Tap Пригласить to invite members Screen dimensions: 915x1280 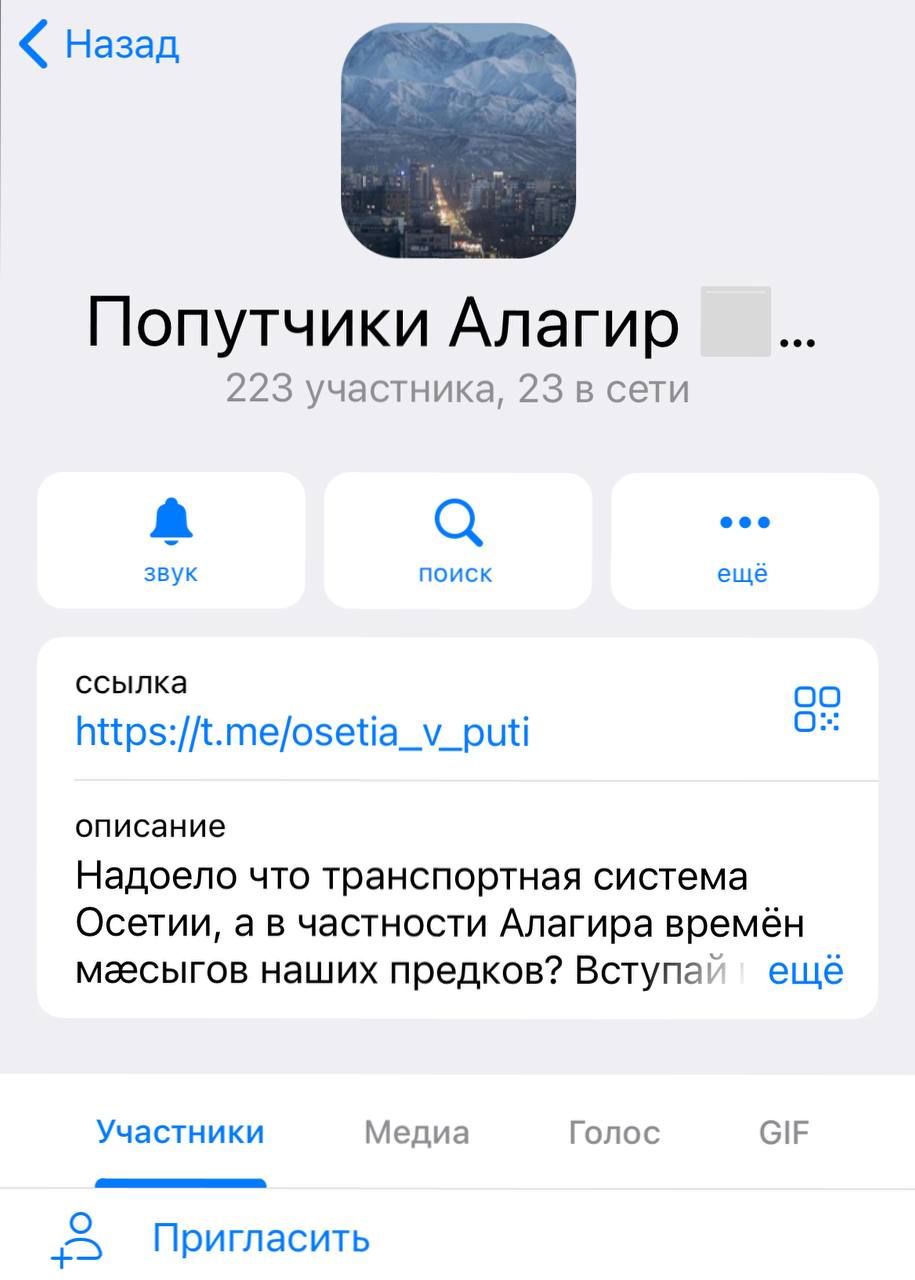tap(260, 1239)
